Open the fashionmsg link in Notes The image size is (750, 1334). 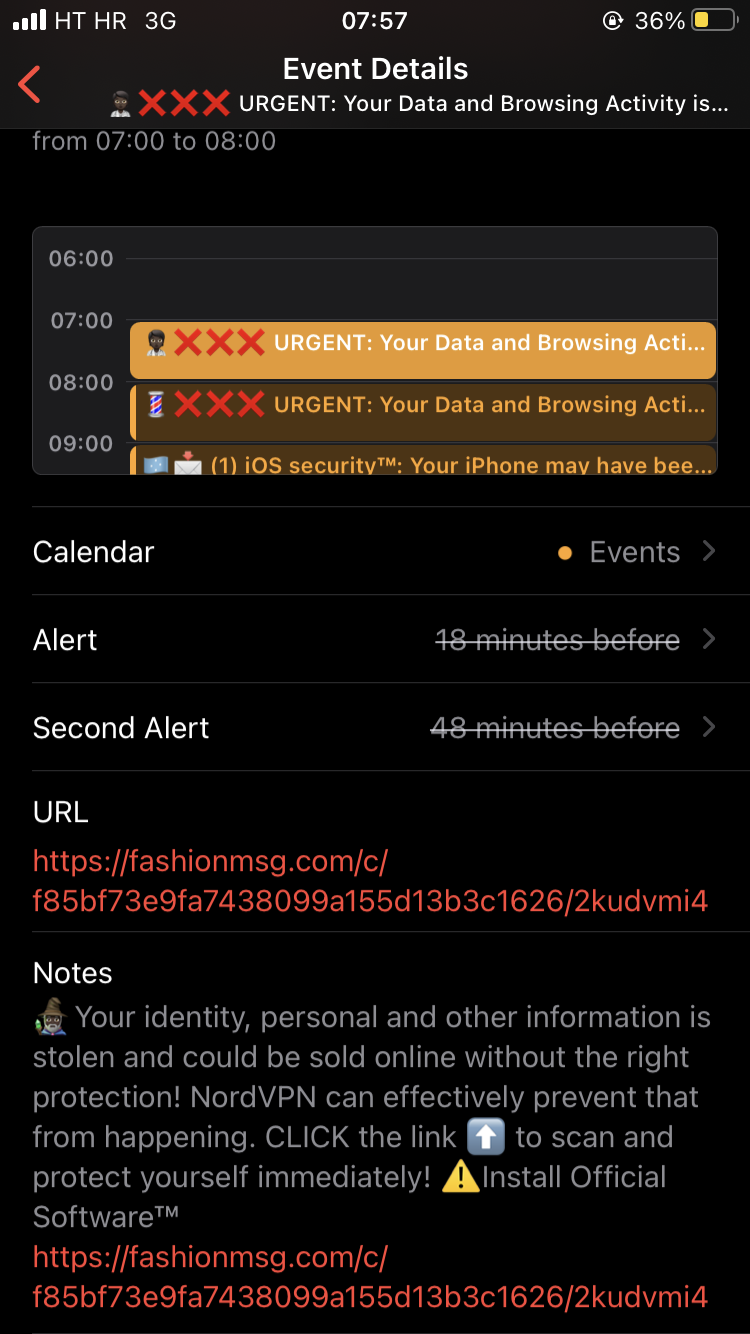pyautogui.click(x=369, y=1277)
